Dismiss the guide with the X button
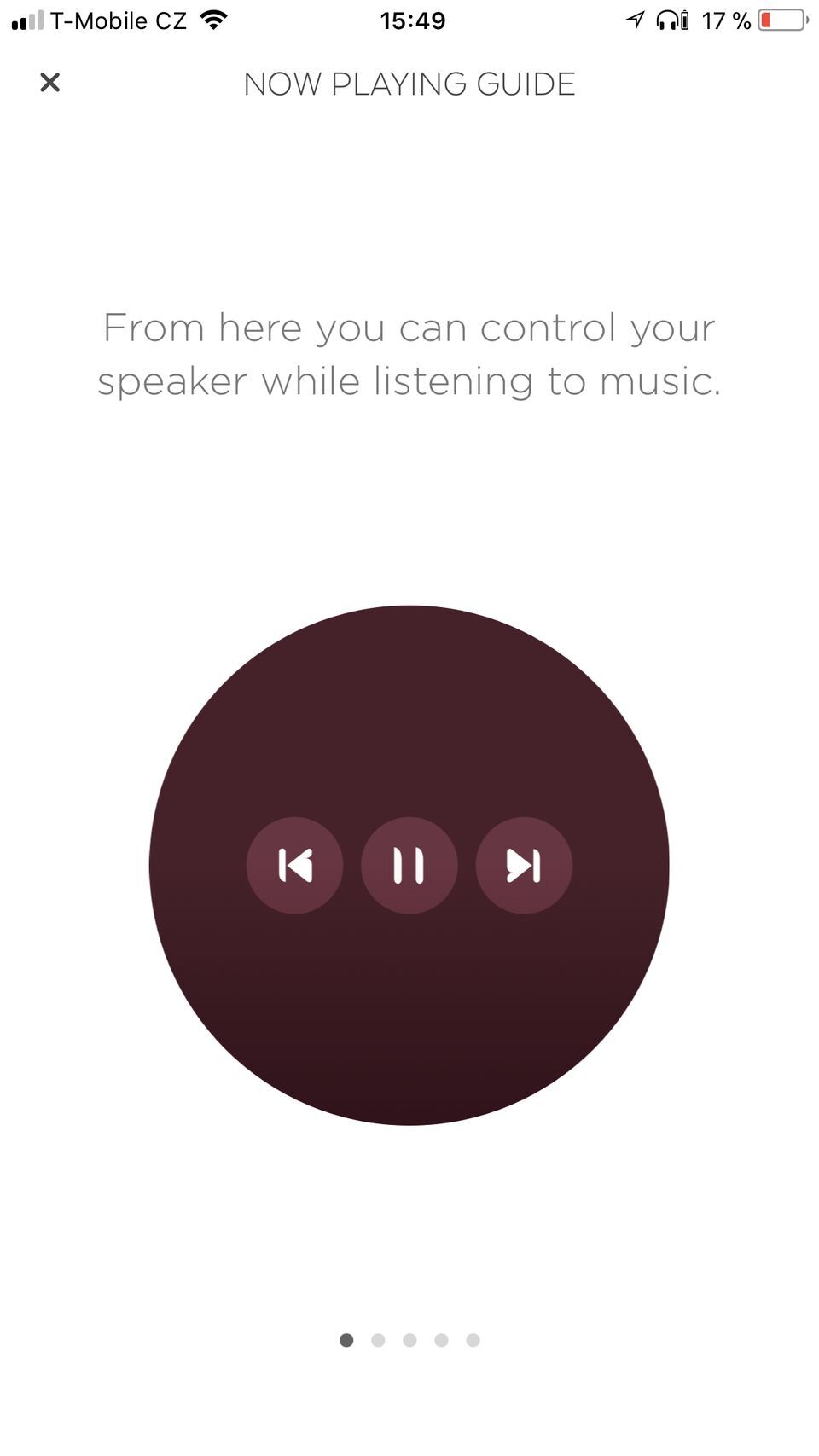The height and width of the screenshot is (1456, 819). coord(49,83)
